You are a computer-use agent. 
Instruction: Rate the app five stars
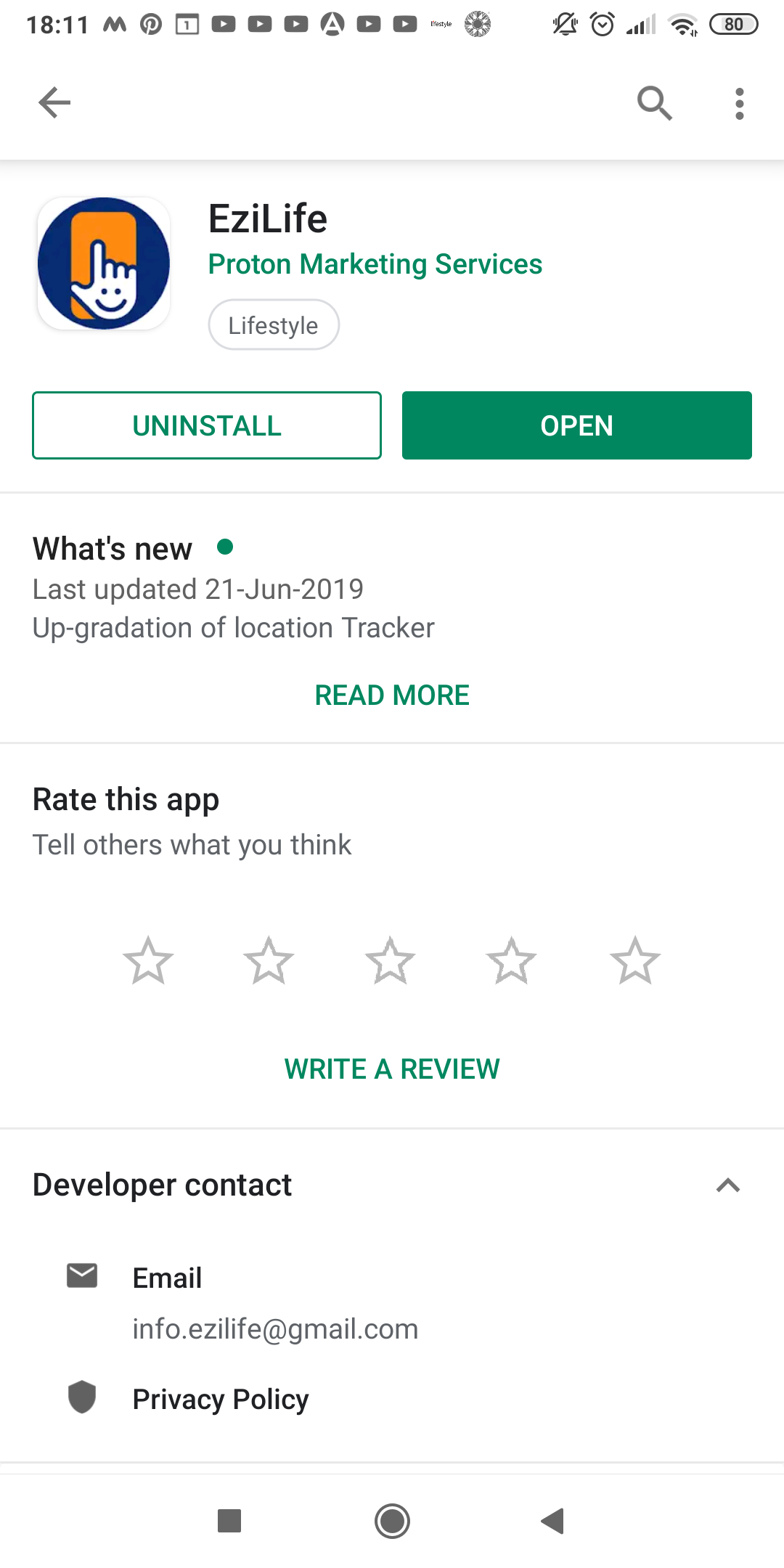(635, 960)
